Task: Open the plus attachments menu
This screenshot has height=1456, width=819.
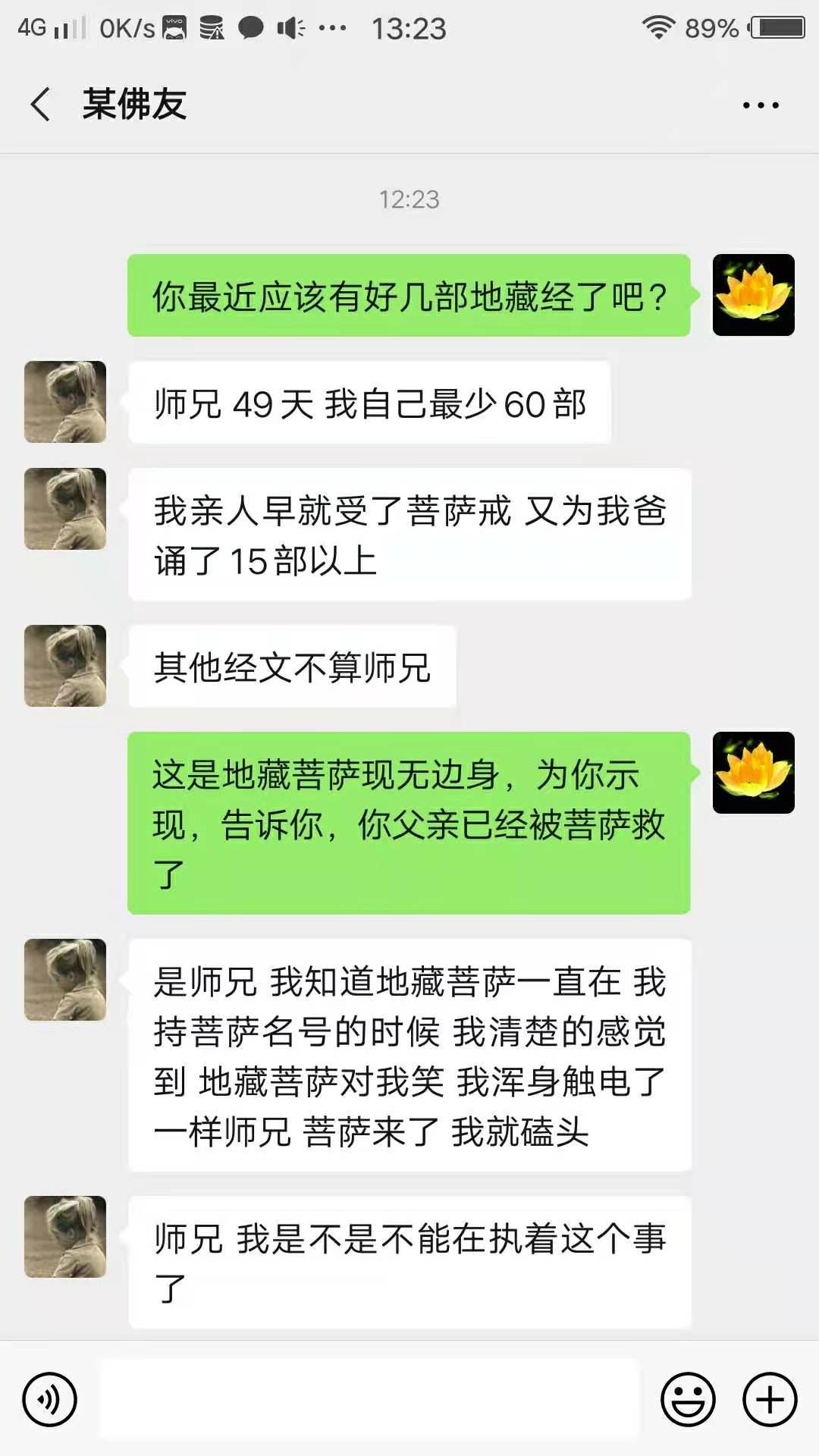Action: tap(770, 1399)
